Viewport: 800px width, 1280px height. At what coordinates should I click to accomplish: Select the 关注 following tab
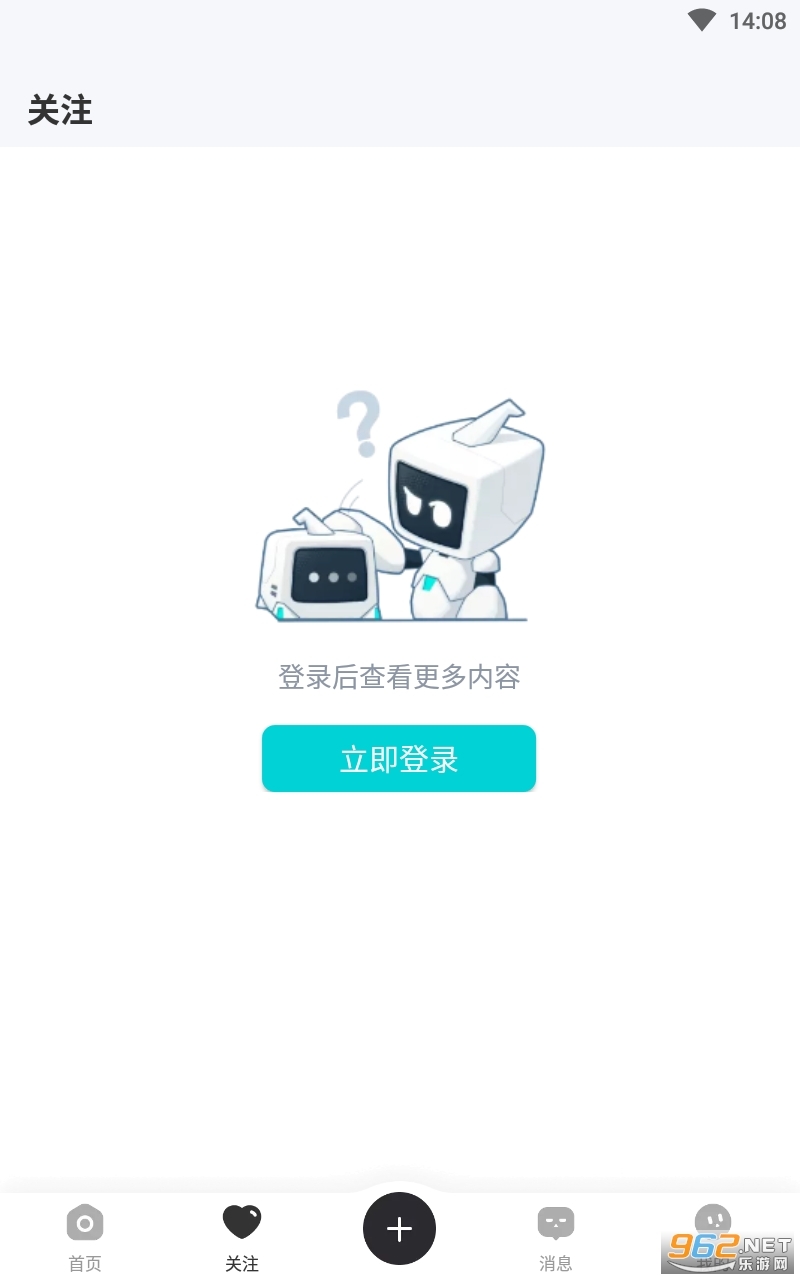(x=242, y=1237)
